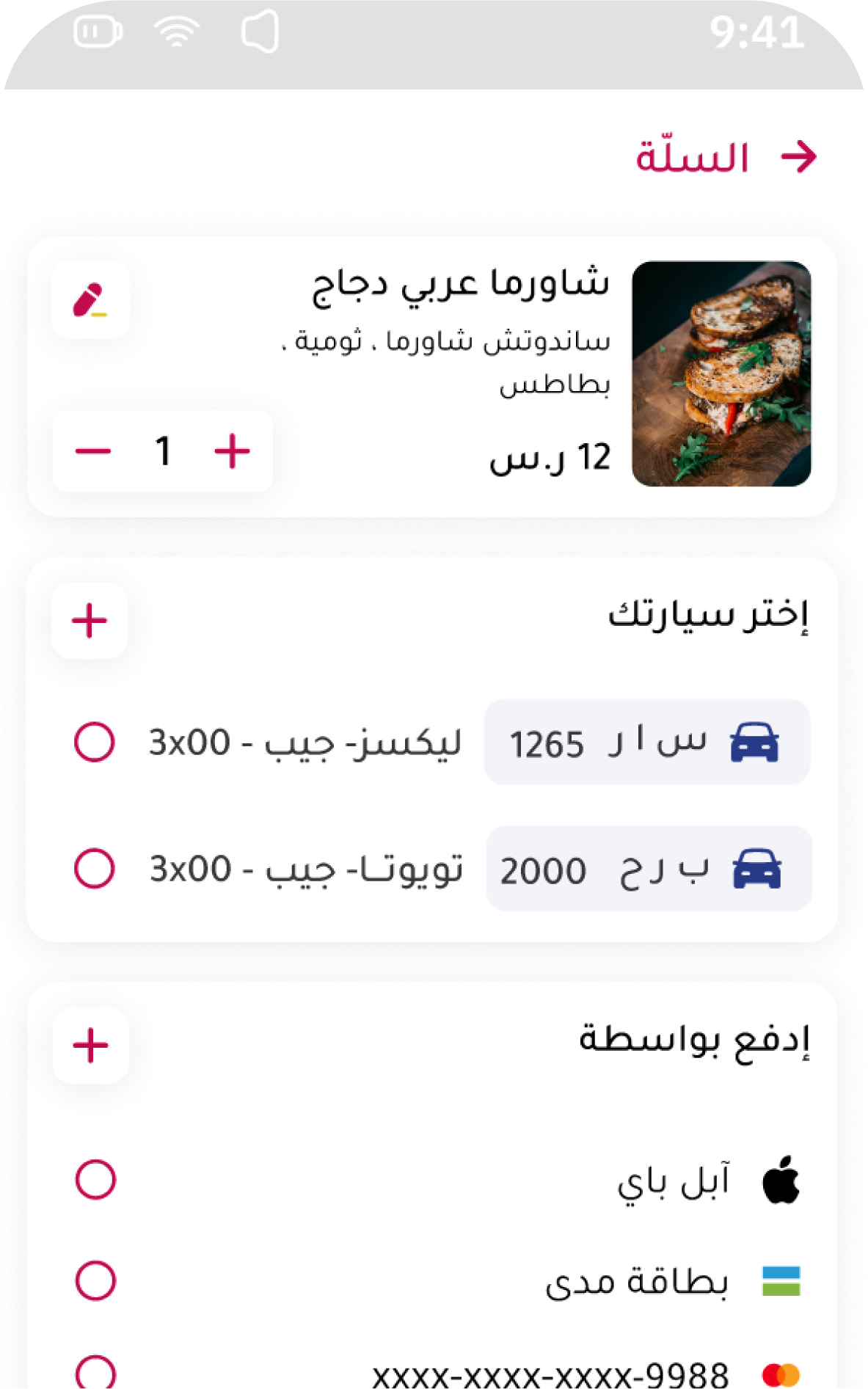Pay with آبل باي
The height and width of the screenshot is (1389, 868).
click(x=95, y=1179)
